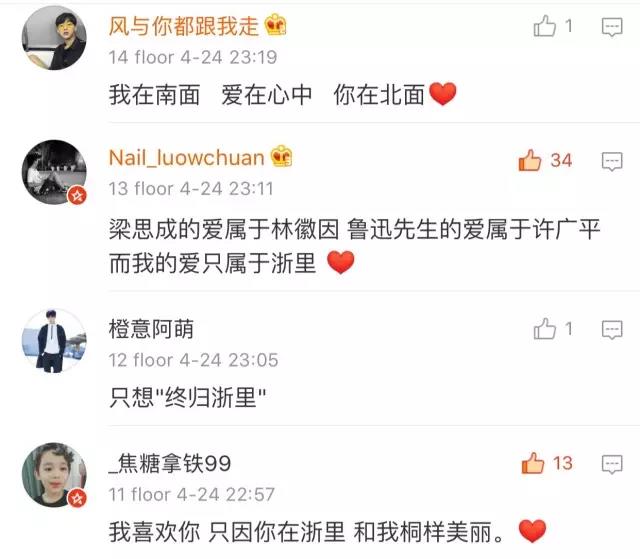Open 风与你都跟我走's profile avatar
The width and height of the screenshot is (640, 559).
(x=54, y=40)
